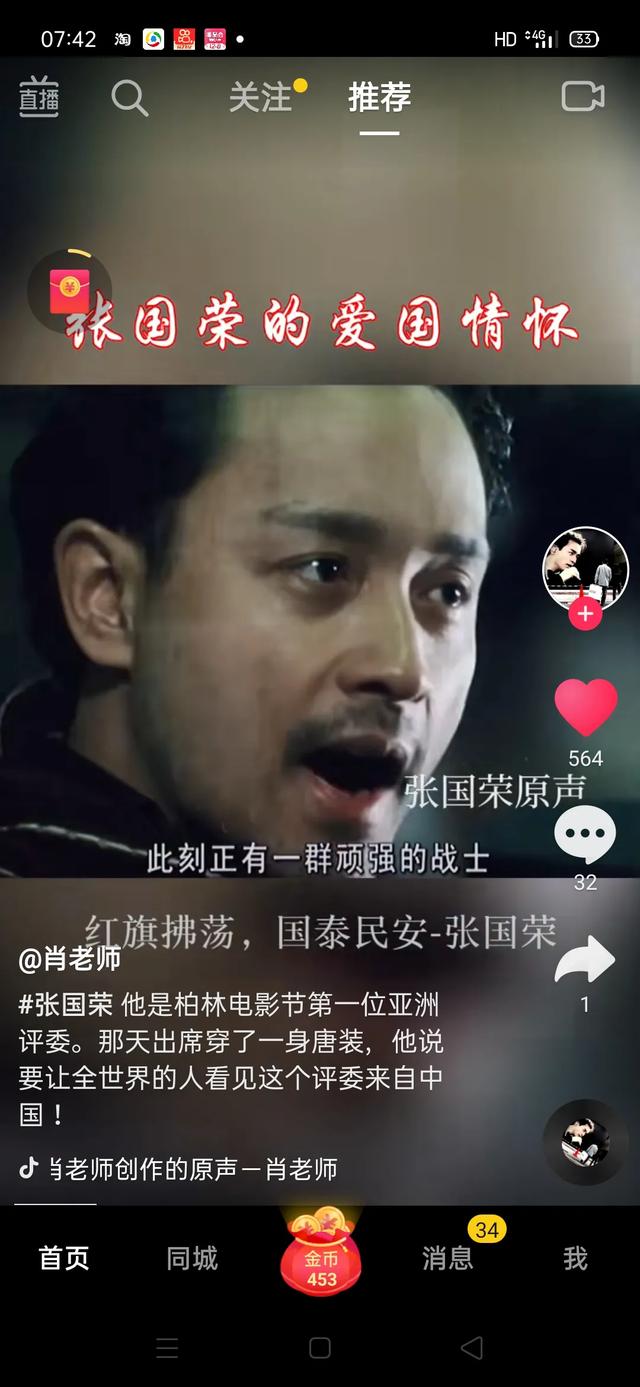Switch to the 关注 tab
640x1387 pixels.
pyautogui.click(x=260, y=97)
